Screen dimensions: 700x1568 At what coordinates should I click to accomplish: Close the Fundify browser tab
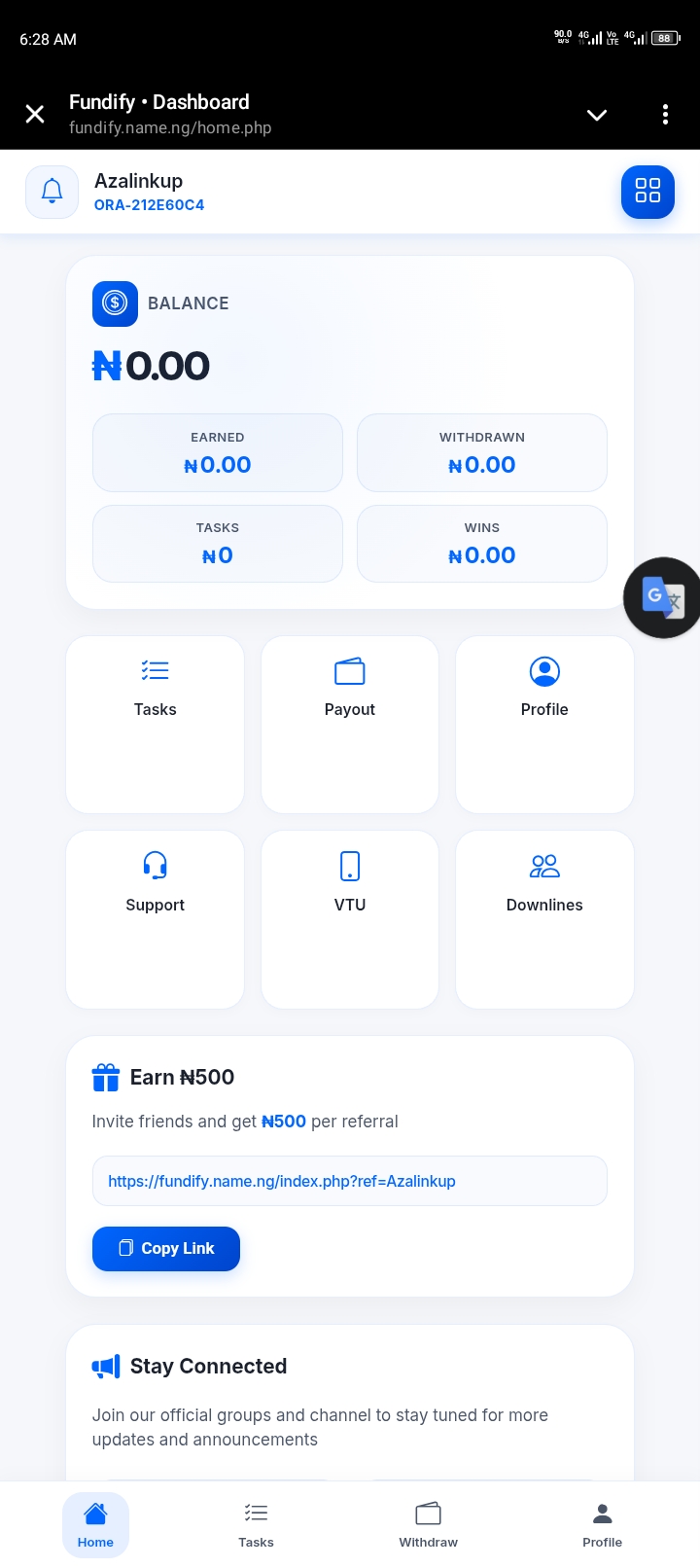click(35, 115)
